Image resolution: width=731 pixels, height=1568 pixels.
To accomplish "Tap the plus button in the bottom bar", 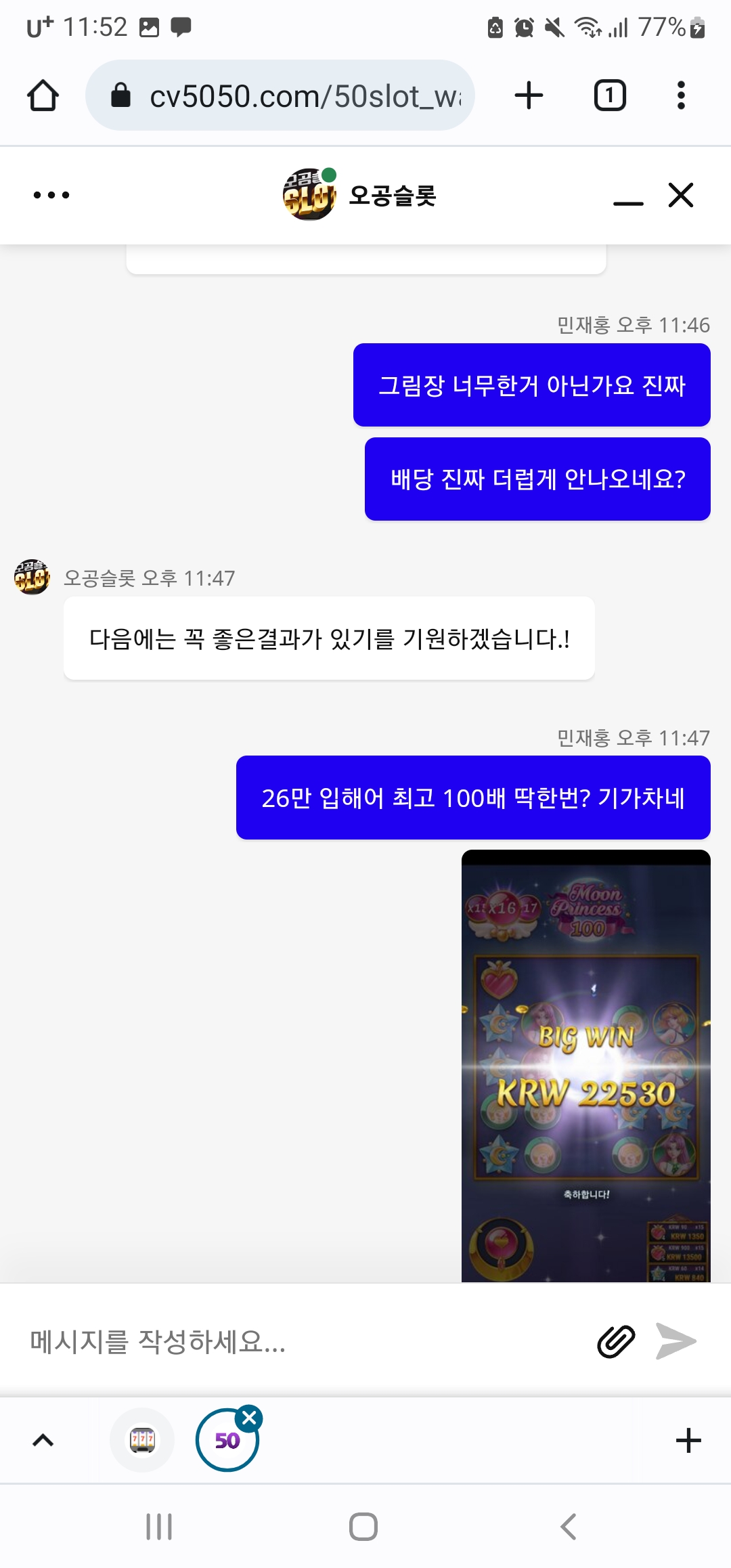I will (x=688, y=1440).
